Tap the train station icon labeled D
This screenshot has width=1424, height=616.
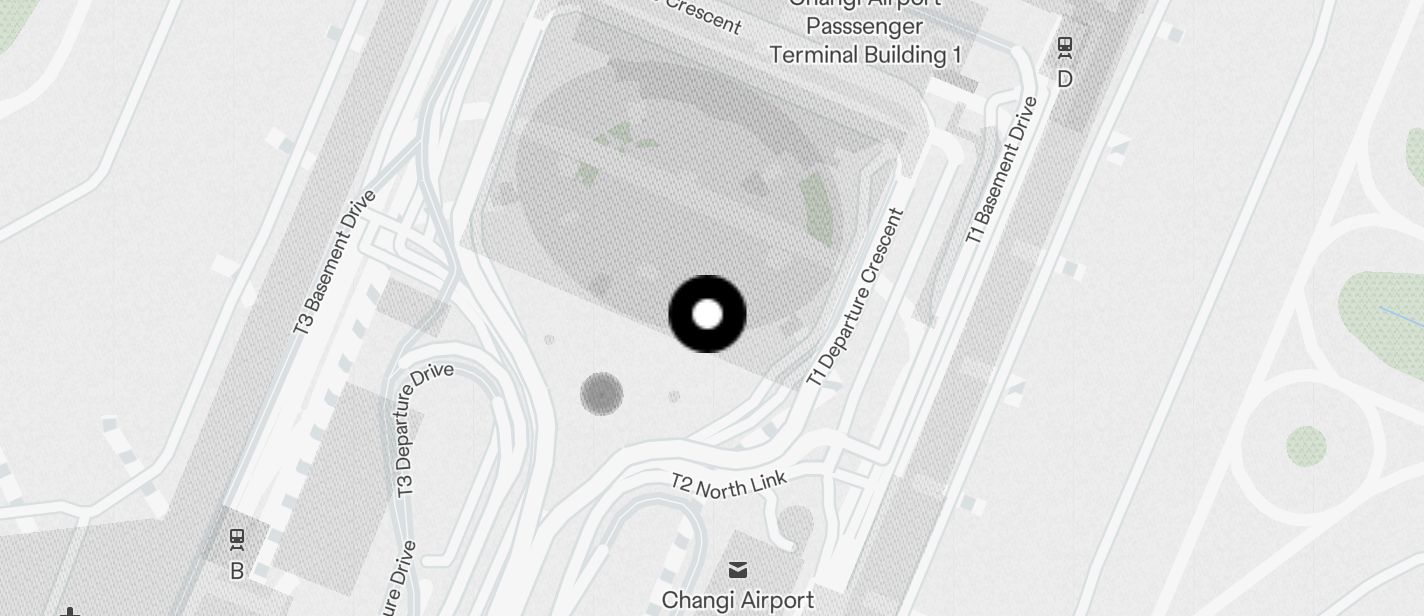tap(1065, 46)
